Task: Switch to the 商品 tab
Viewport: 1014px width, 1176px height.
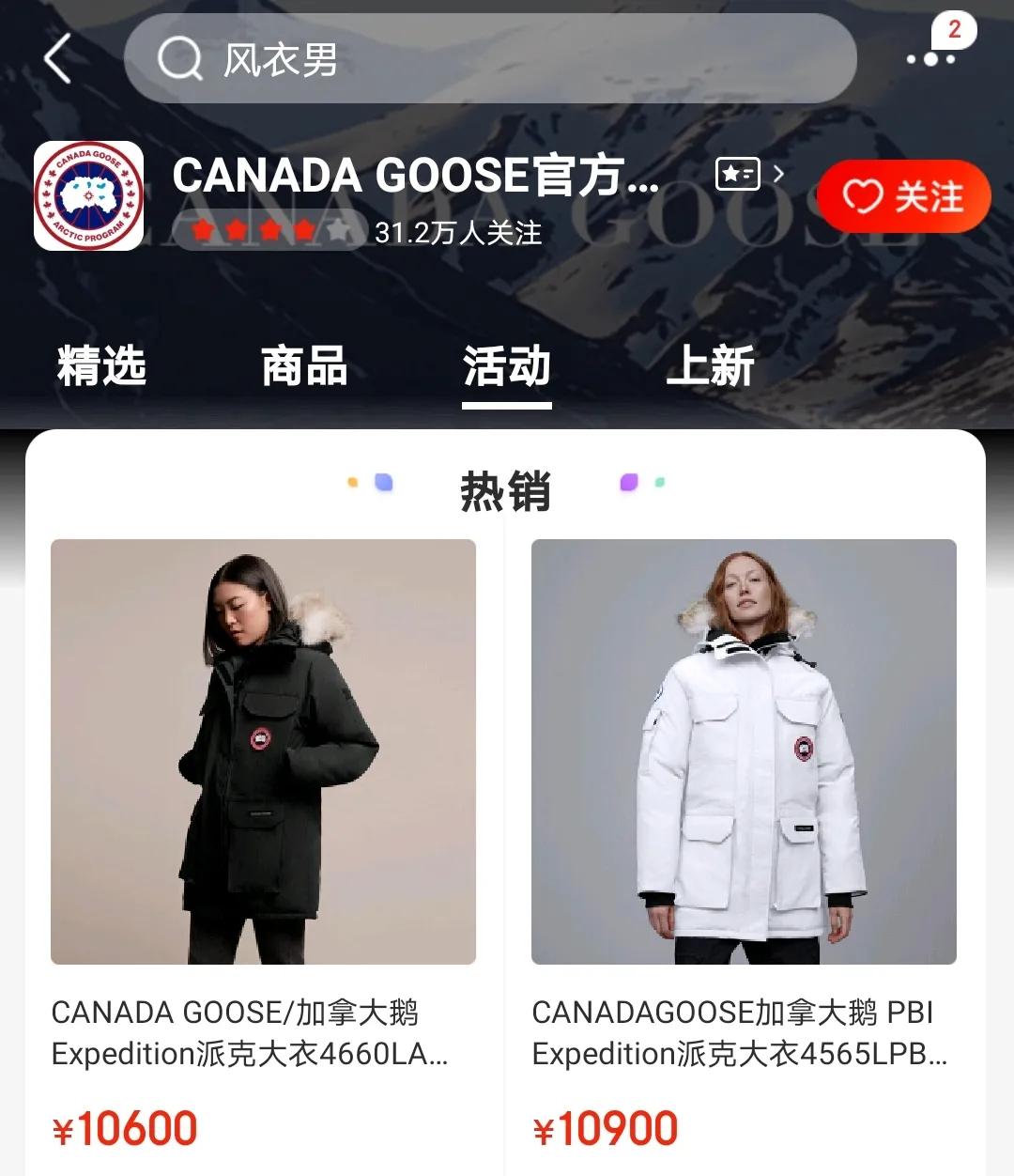Action: coord(303,366)
